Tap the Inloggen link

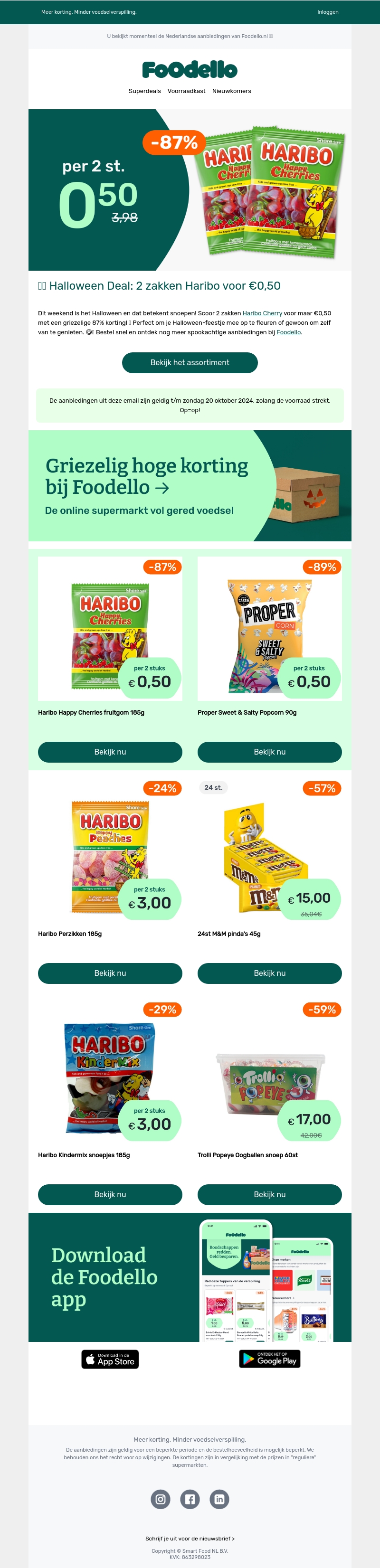[328, 12]
